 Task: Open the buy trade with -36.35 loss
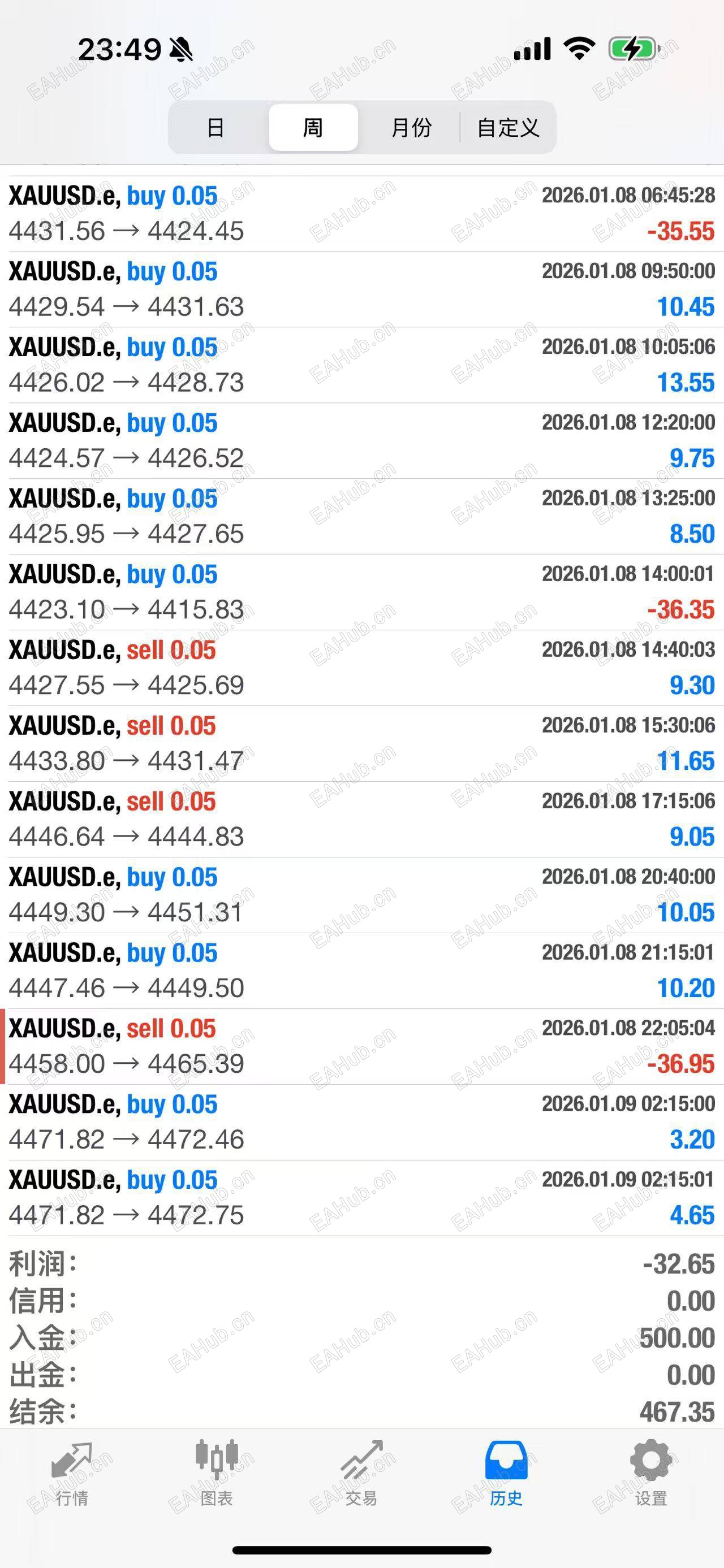pos(361,592)
